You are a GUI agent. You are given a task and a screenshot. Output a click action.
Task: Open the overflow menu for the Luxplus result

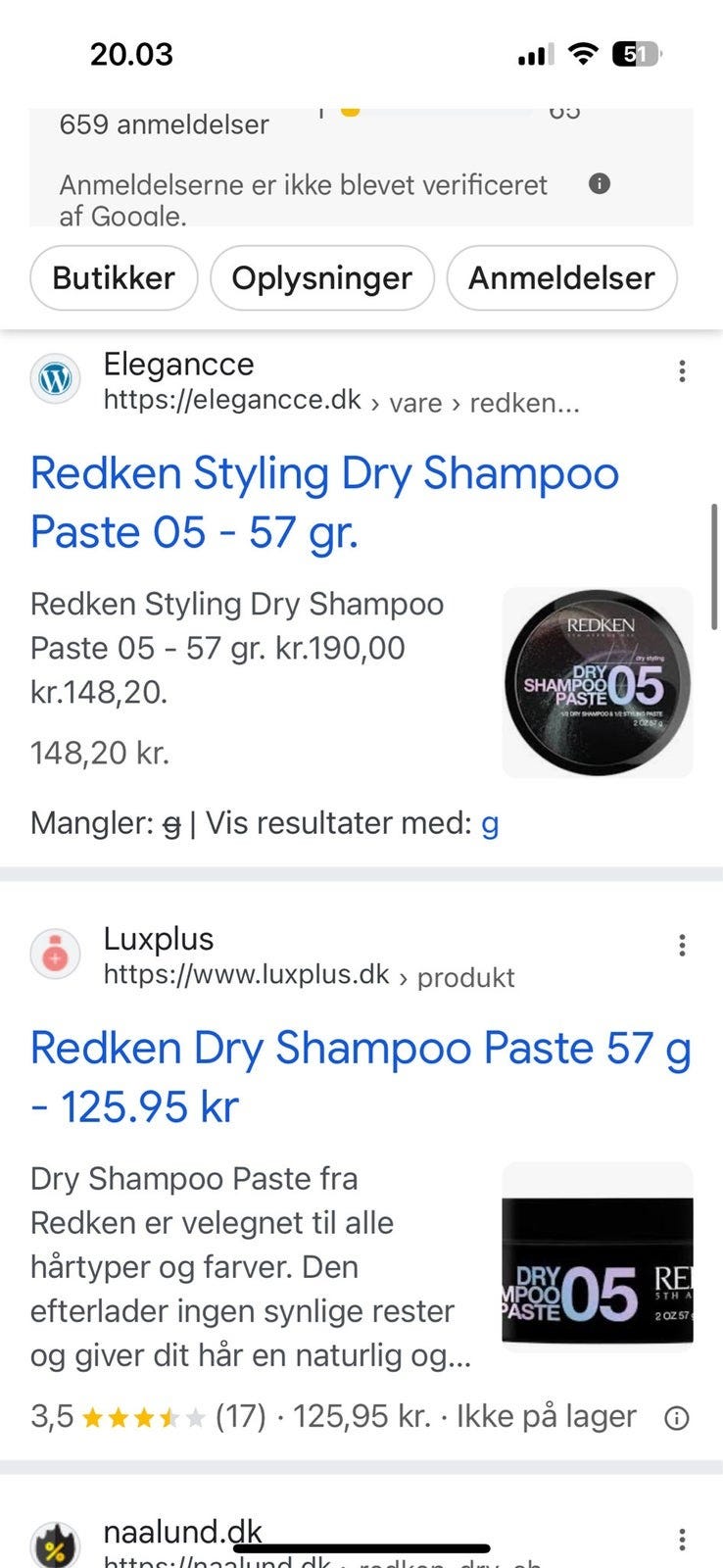tap(682, 946)
